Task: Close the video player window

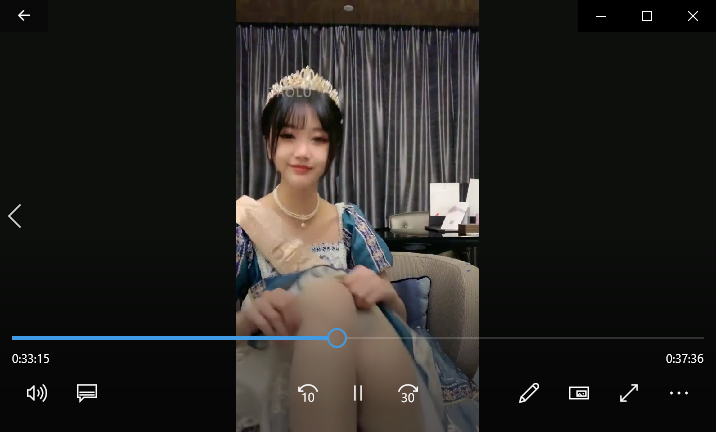Action: point(693,16)
